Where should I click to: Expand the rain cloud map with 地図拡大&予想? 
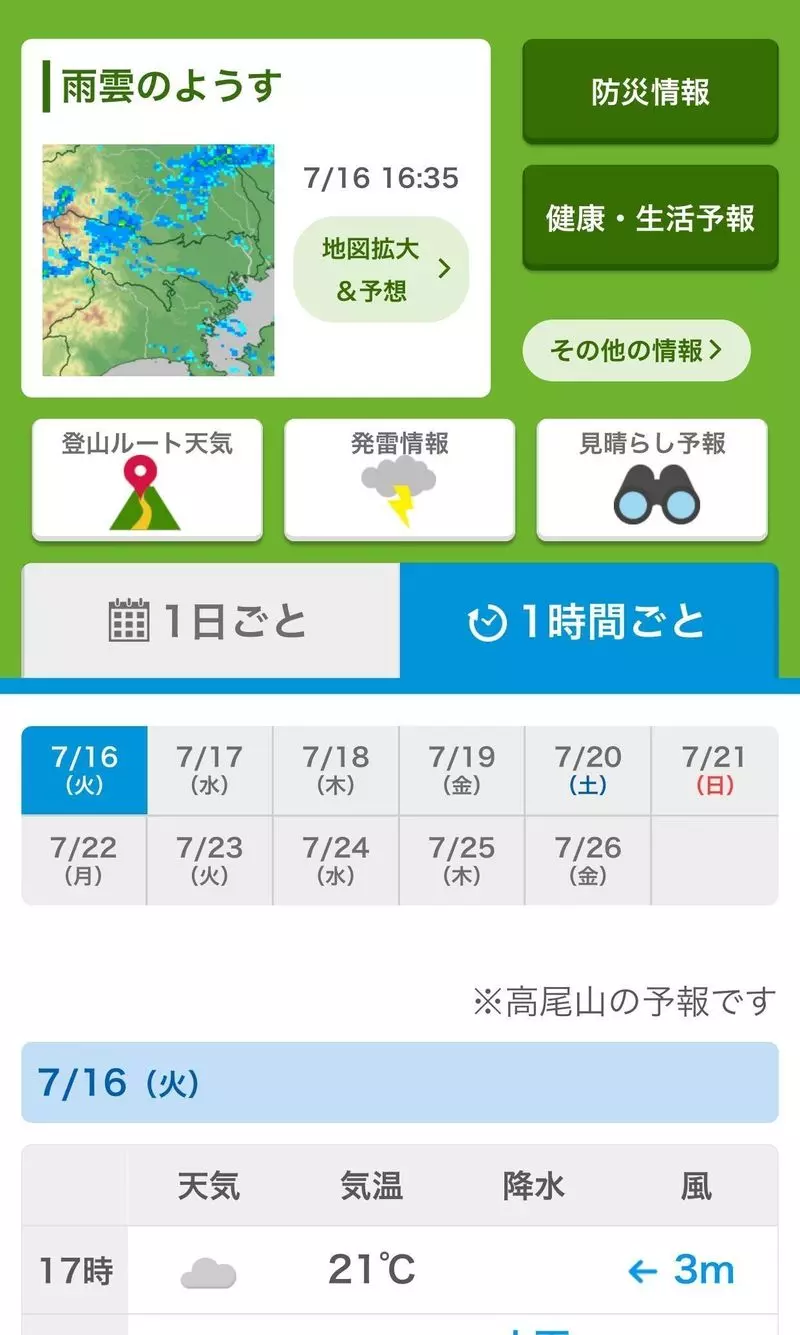[381, 269]
